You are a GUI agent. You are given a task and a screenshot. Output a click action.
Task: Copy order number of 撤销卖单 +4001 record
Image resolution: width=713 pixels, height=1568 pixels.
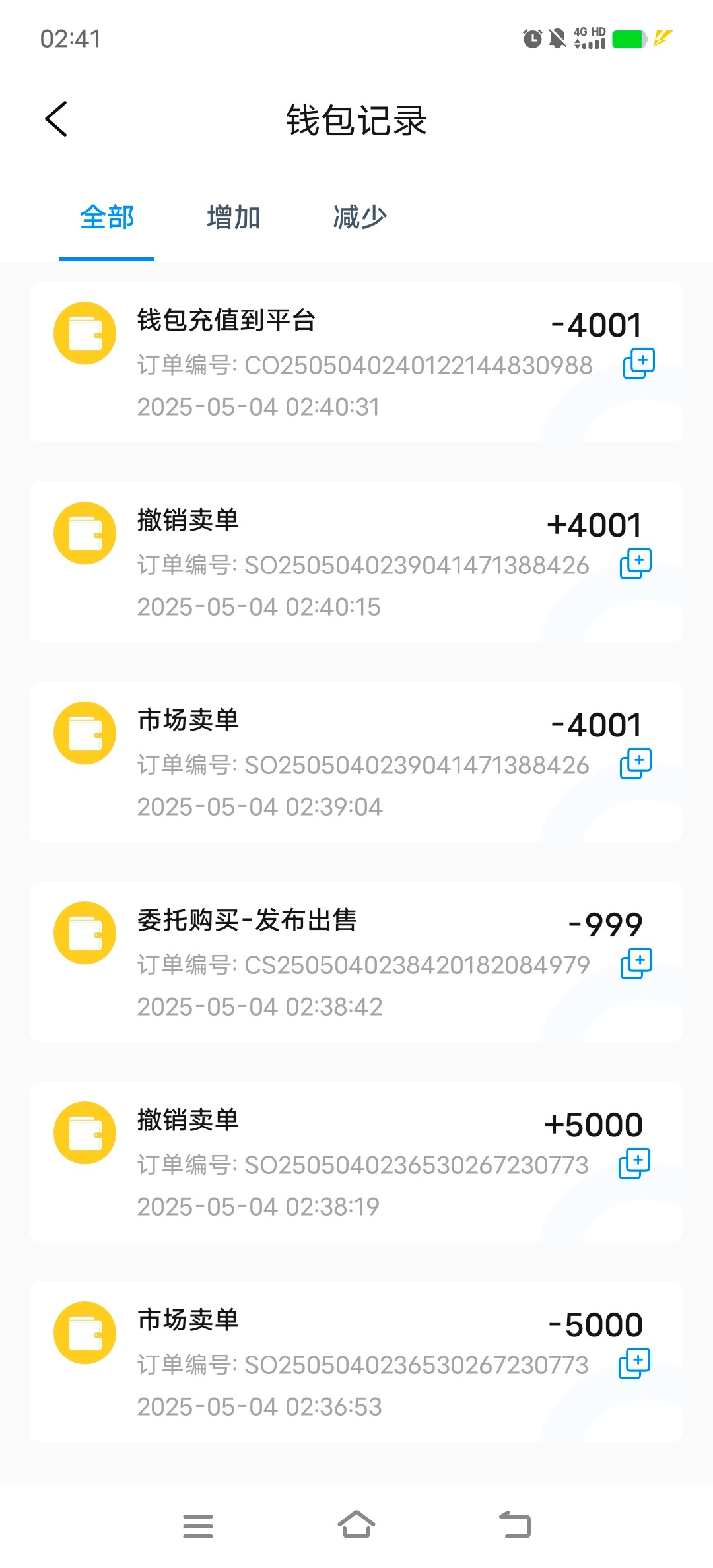(x=636, y=564)
